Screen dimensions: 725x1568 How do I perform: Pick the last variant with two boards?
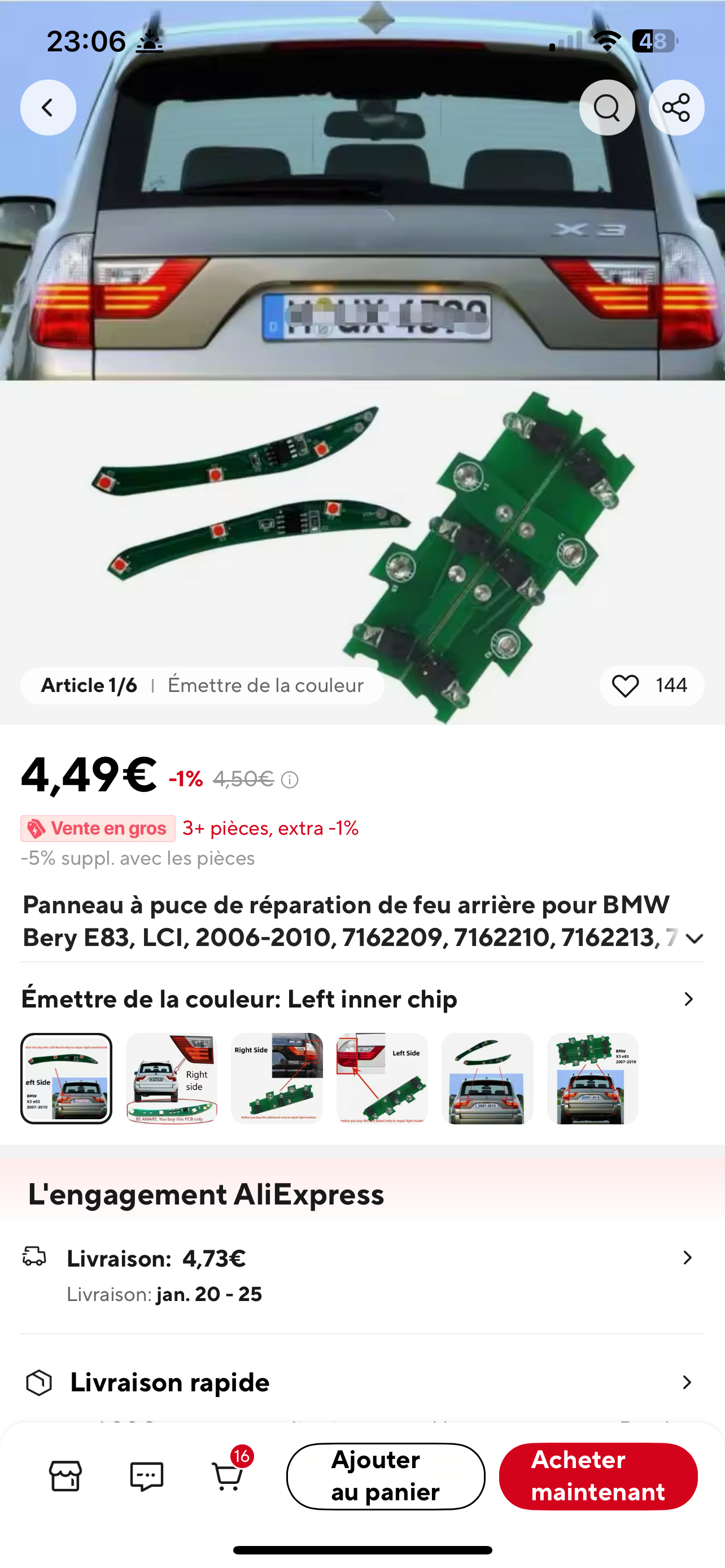pyautogui.click(x=592, y=1078)
